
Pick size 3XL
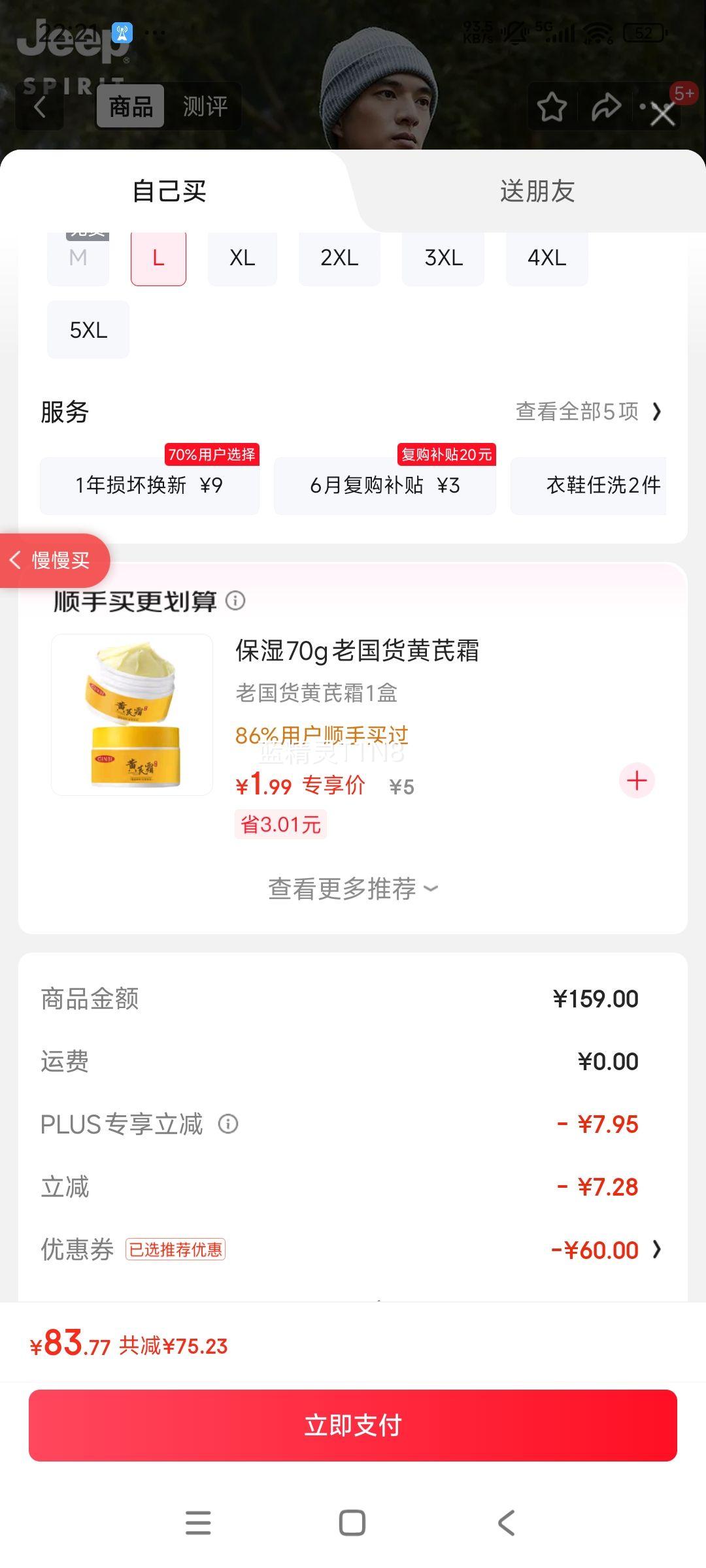coord(443,258)
